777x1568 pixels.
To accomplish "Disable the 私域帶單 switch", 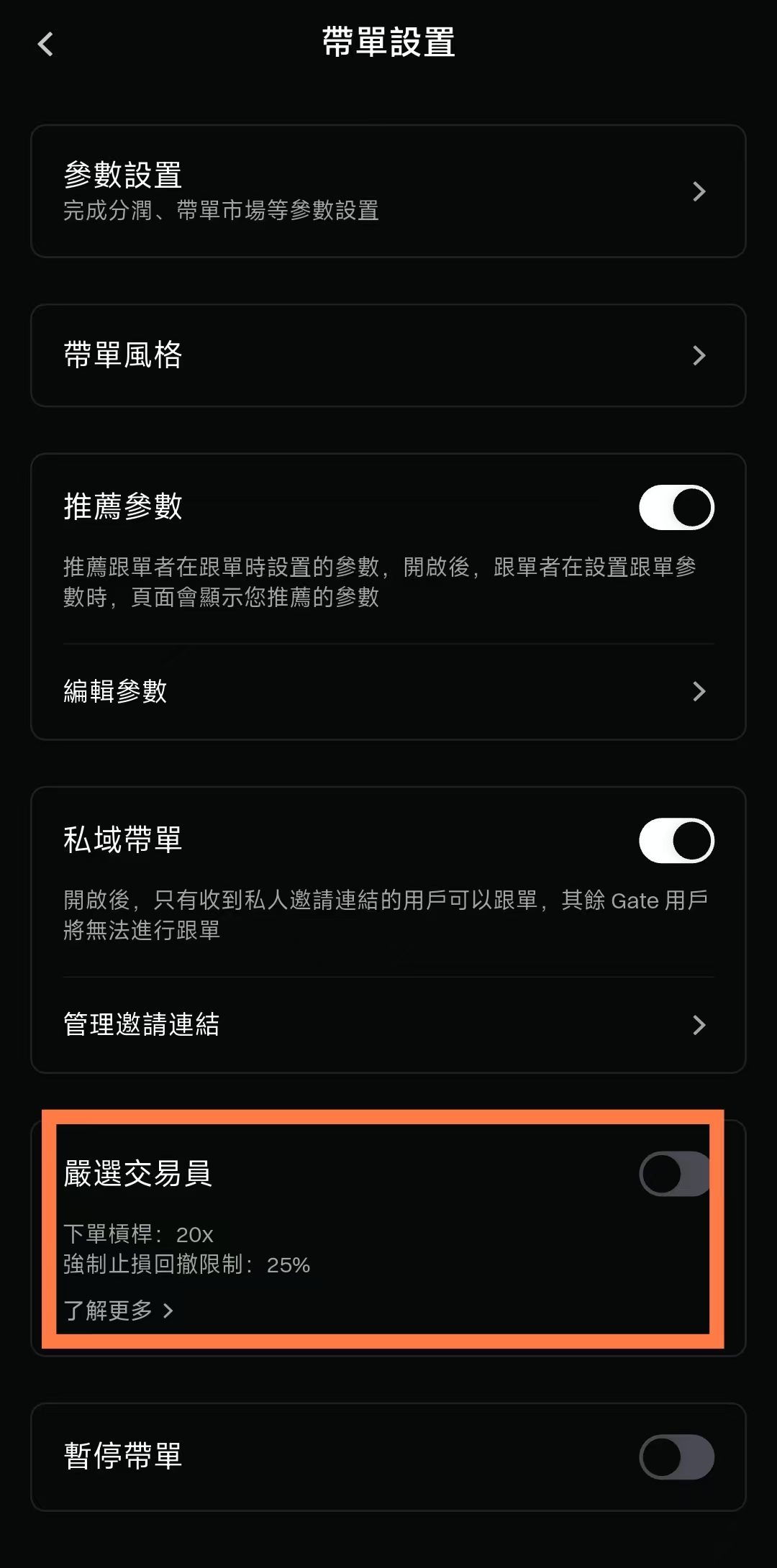I will [676, 840].
